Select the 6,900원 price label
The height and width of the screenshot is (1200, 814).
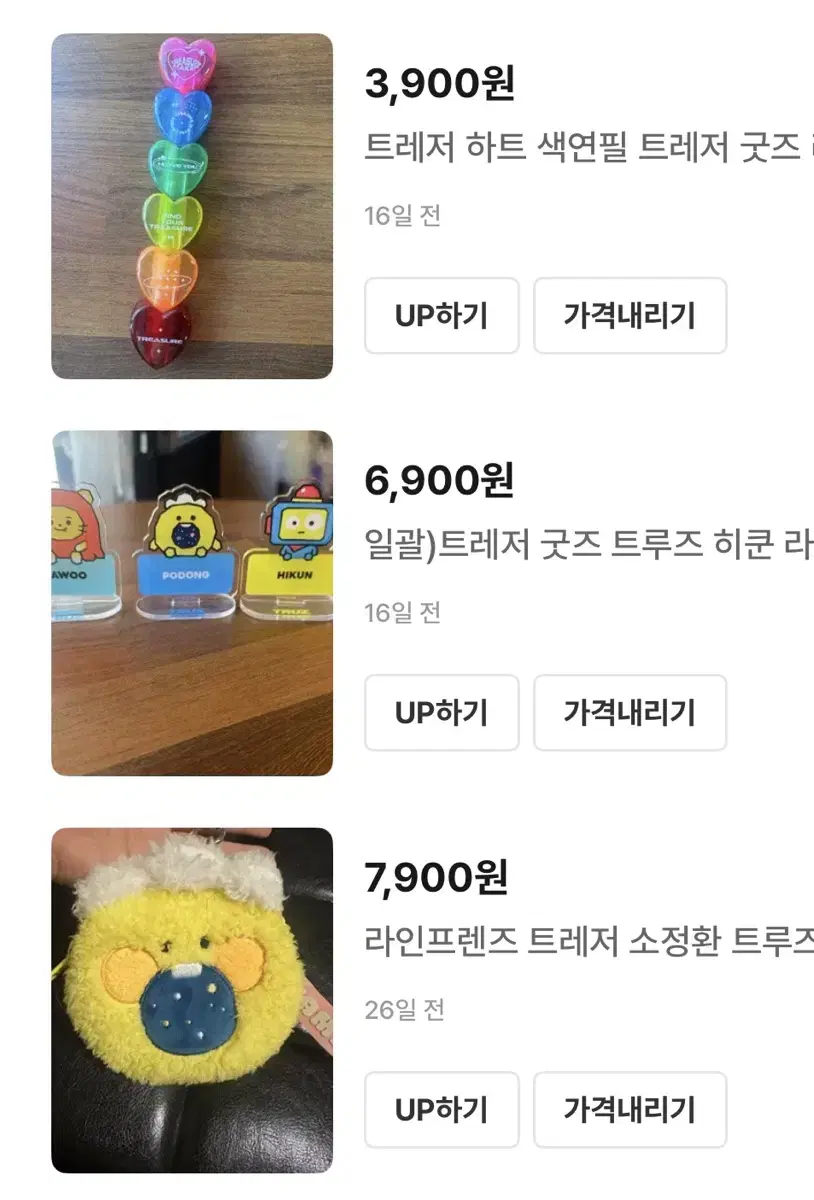[x=440, y=482]
